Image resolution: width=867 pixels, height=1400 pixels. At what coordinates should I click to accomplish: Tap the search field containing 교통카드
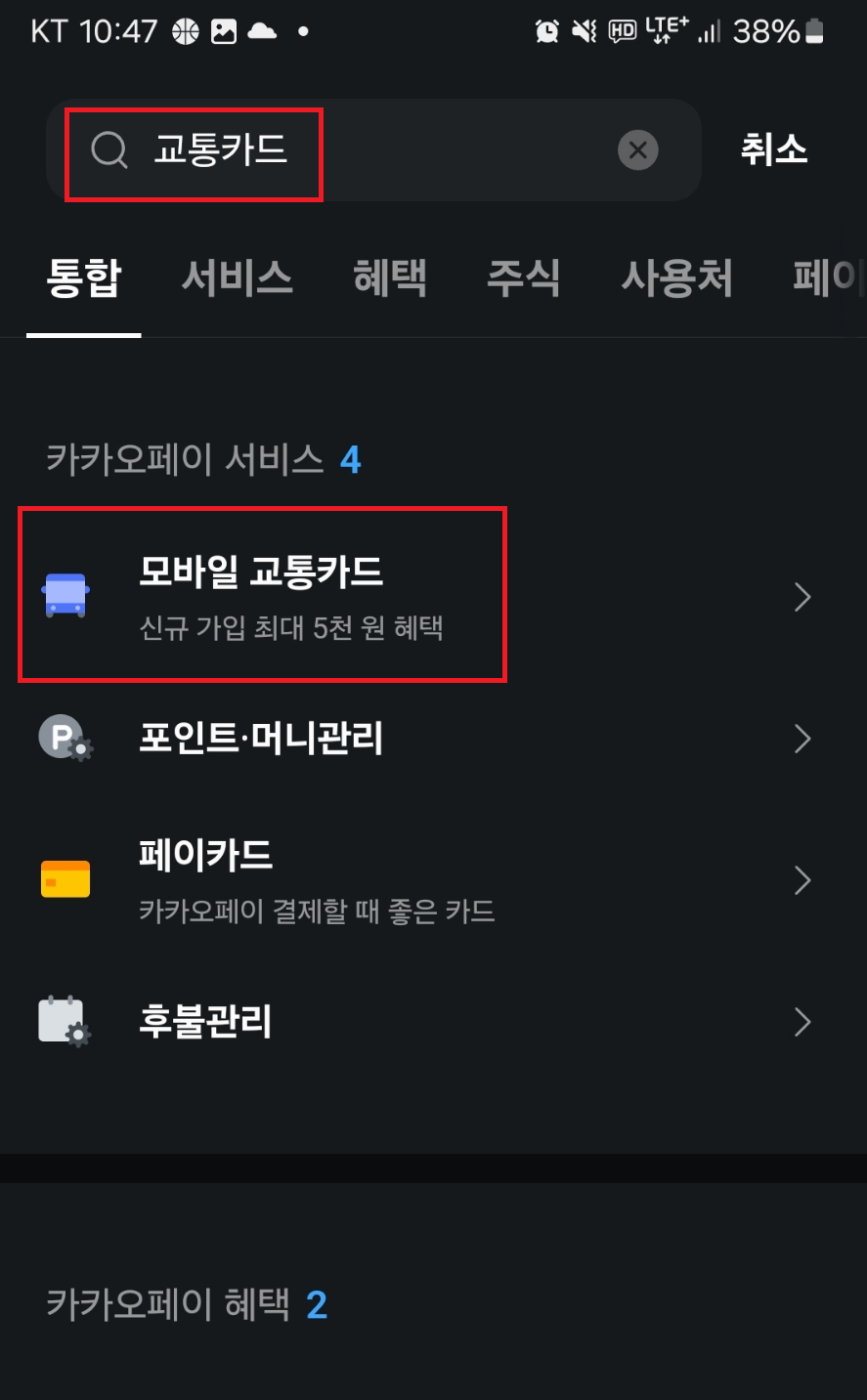(373, 150)
